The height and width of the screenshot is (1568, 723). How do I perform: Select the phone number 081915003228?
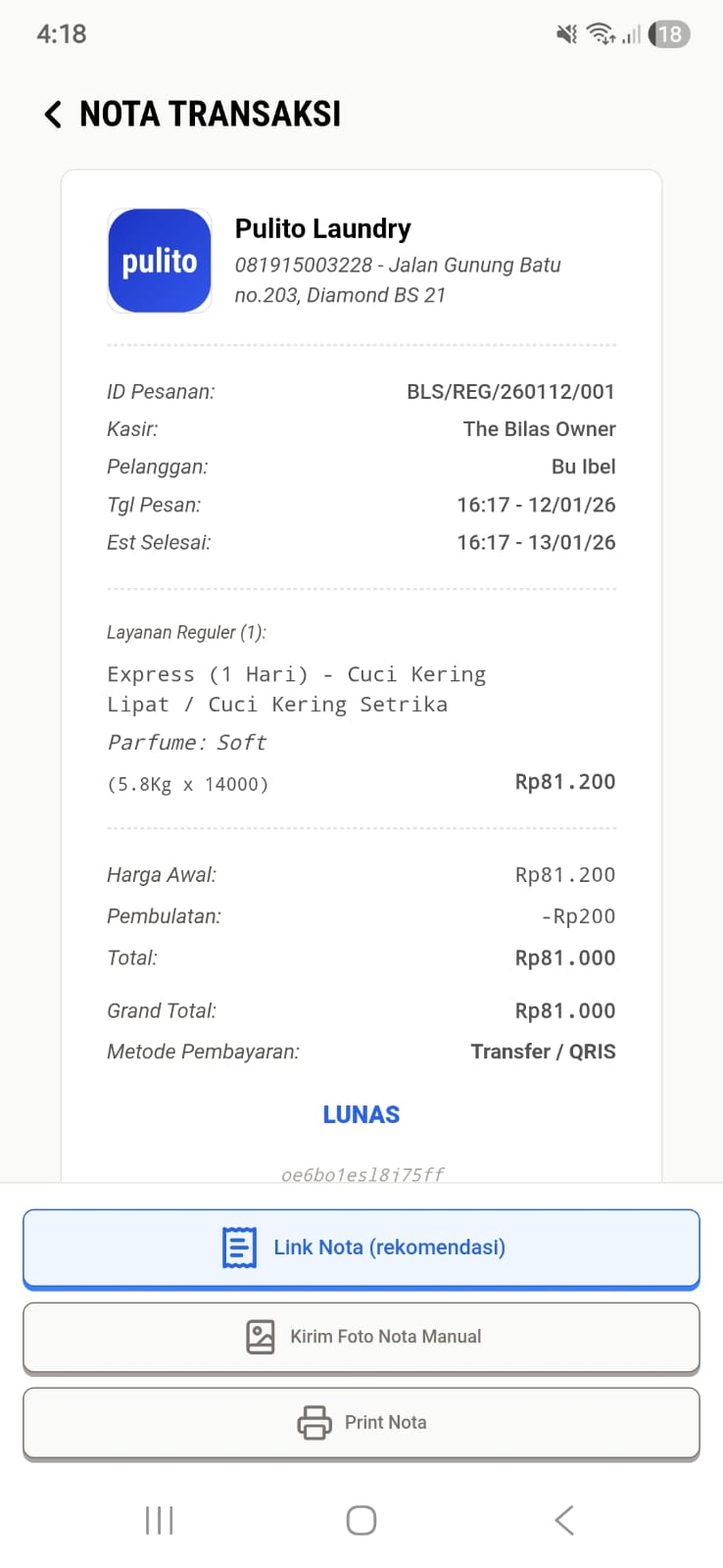(304, 265)
